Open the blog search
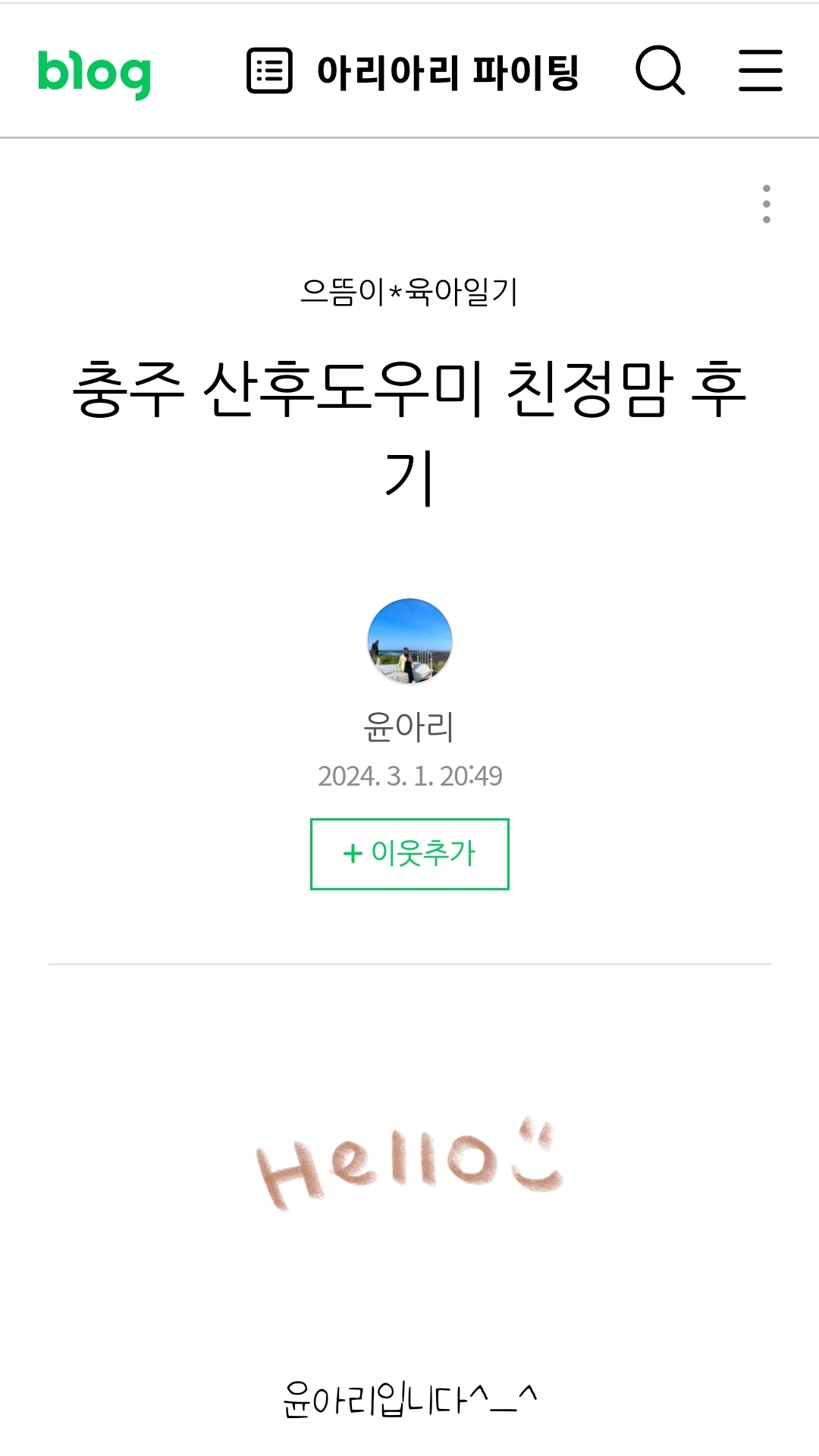The height and width of the screenshot is (1456, 819). [x=660, y=71]
